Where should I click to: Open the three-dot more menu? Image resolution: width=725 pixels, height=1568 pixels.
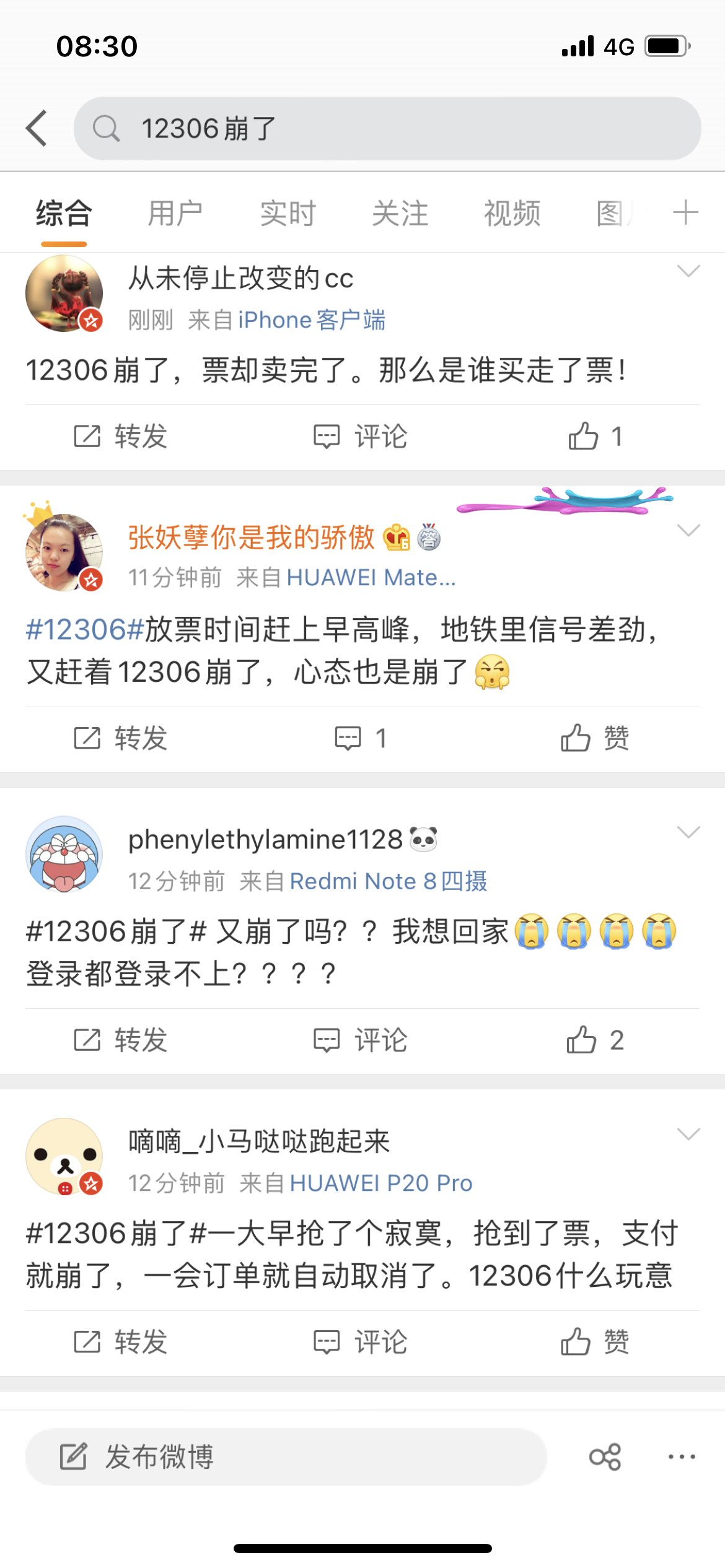point(682,1457)
